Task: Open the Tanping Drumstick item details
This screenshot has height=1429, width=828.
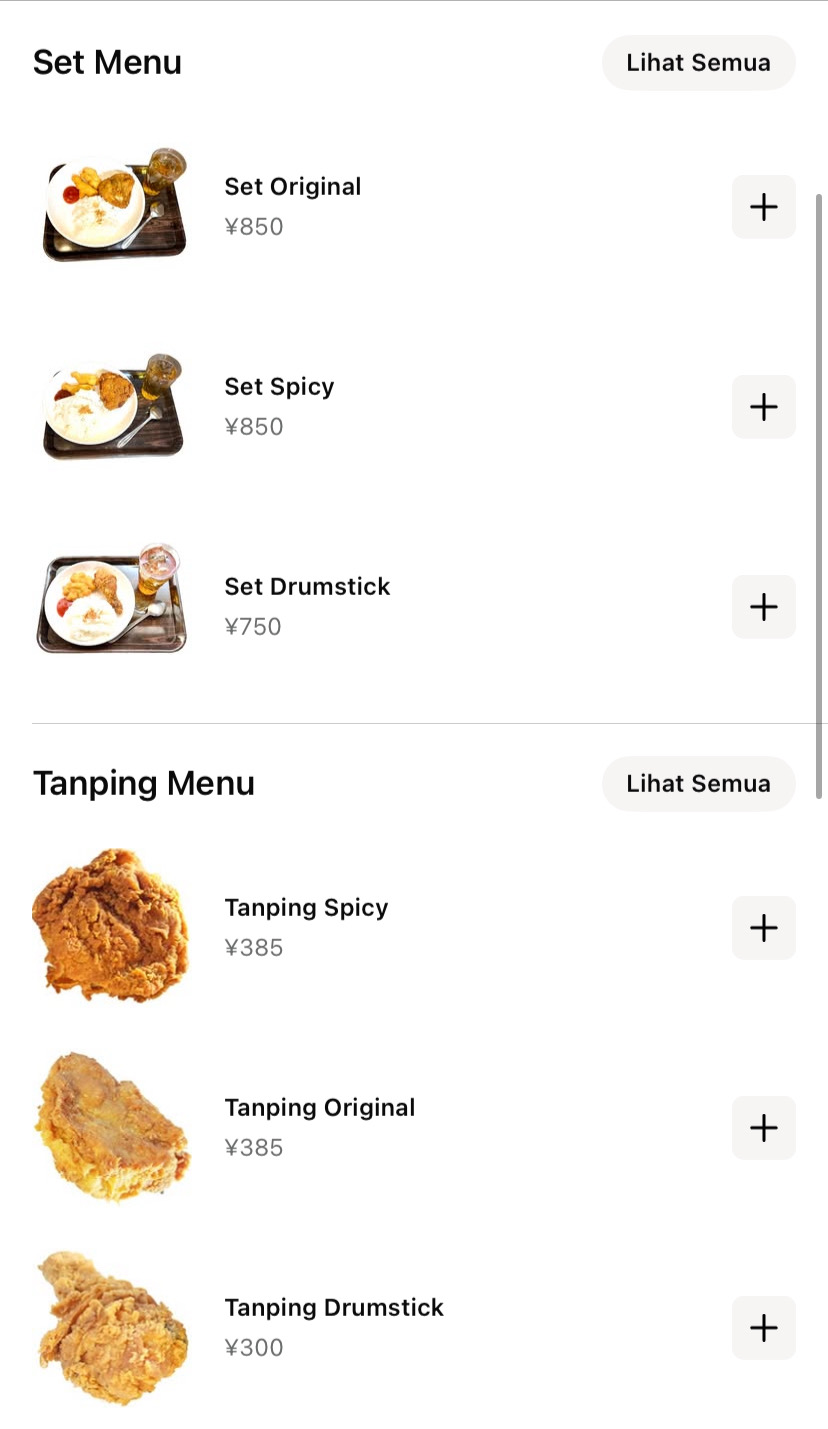Action: pyautogui.click(x=333, y=1308)
